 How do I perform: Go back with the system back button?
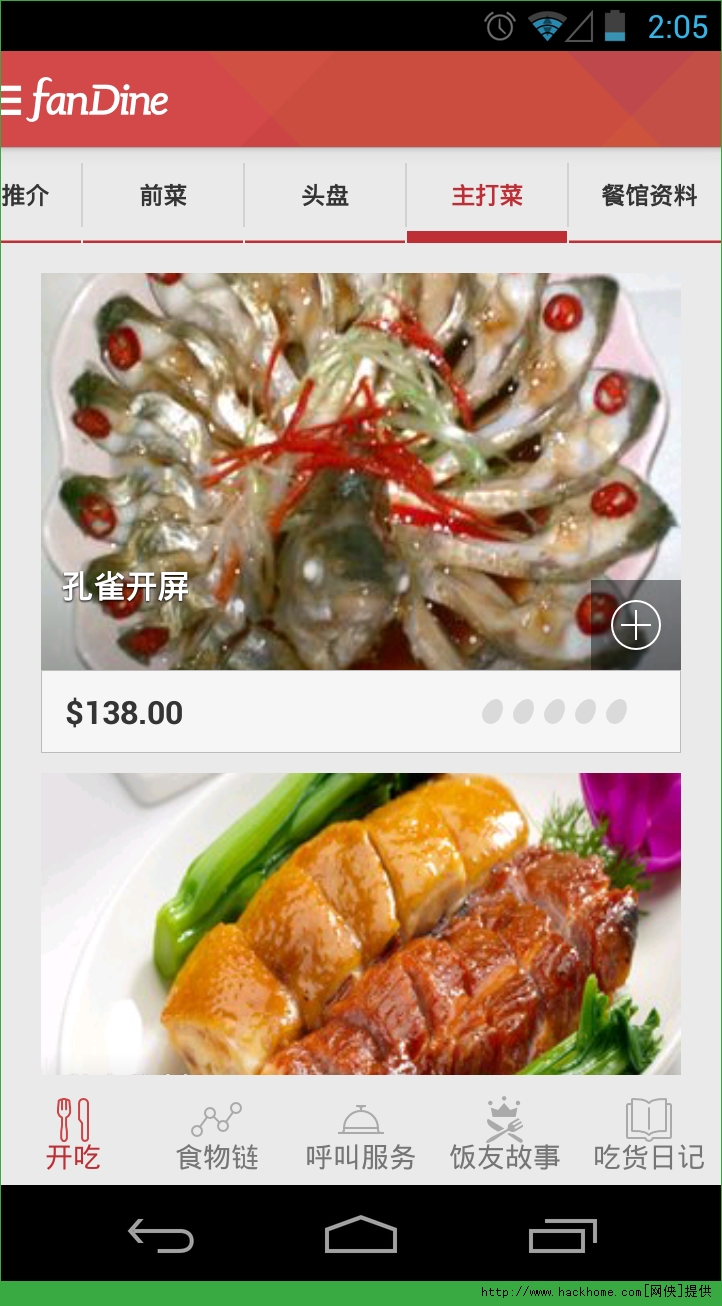click(x=161, y=1236)
